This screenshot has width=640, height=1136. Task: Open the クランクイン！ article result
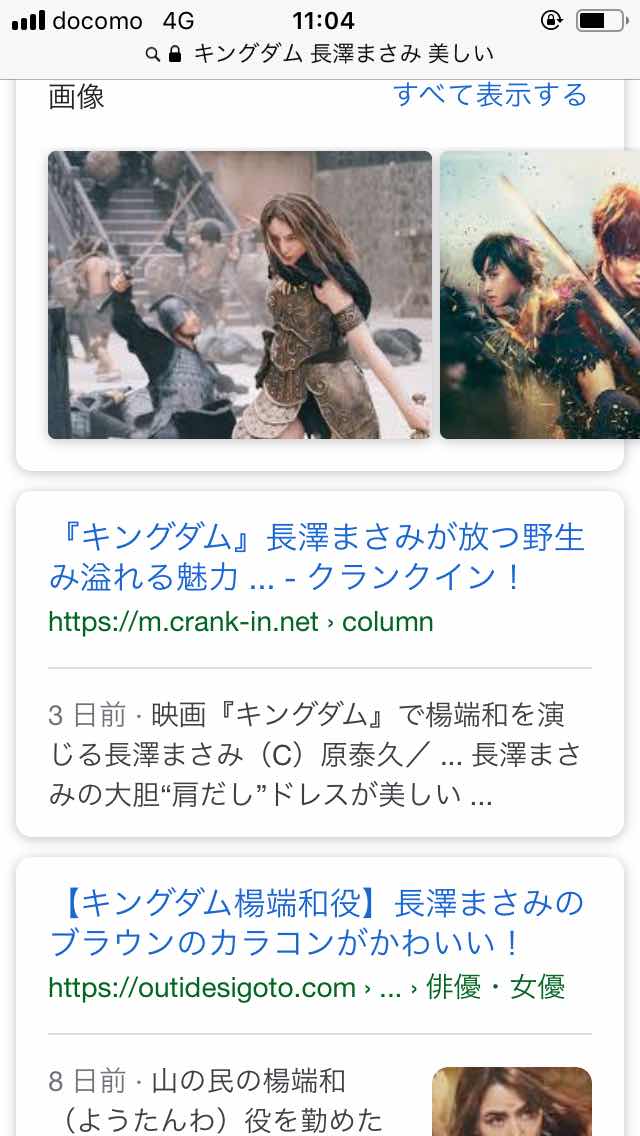pos(316,558)
